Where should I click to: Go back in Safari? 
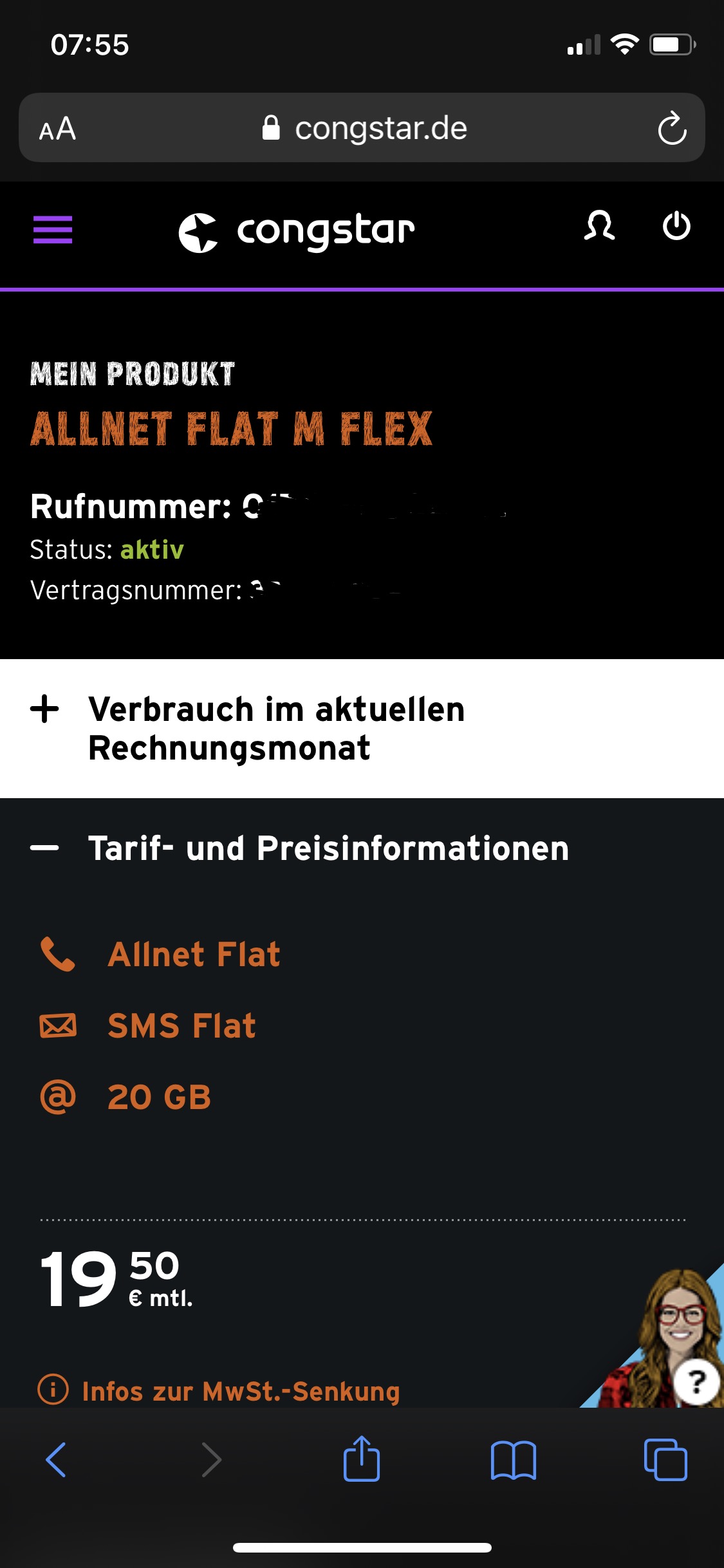[56, 1459]
